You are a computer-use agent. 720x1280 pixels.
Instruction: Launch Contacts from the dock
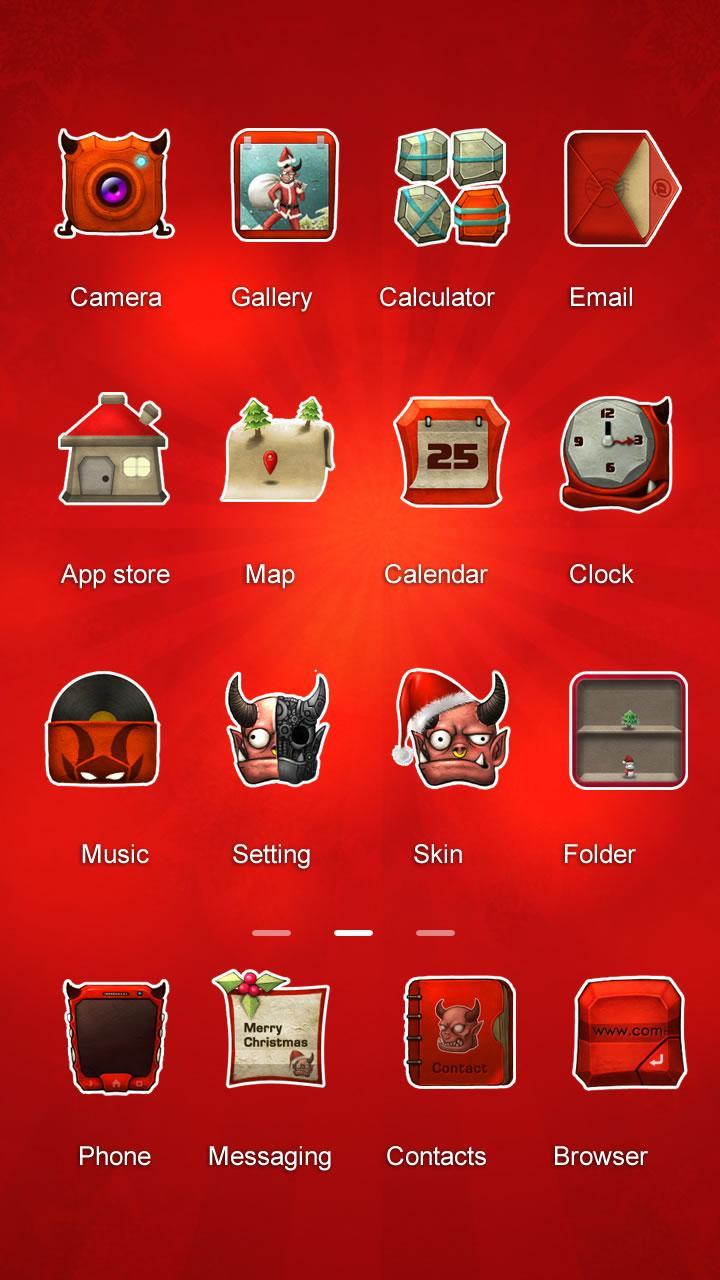pyautogui.click(x=459, y=1033)
